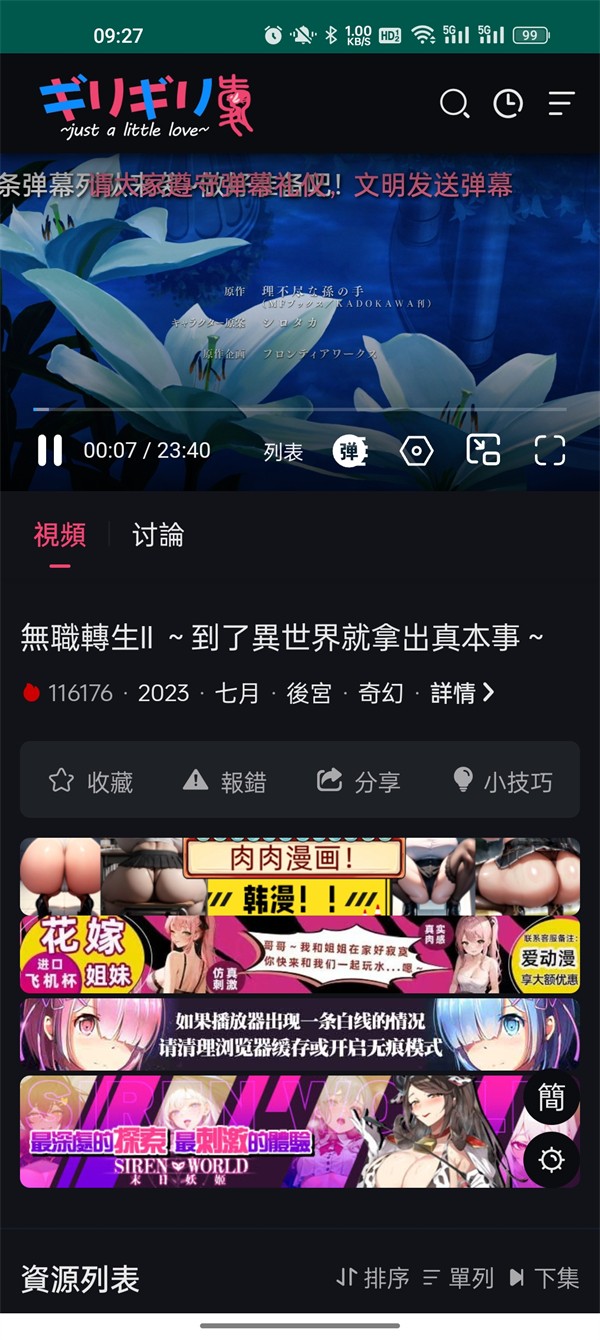Viewport: 600px width, 1340px height.
Task: Open watch history clock icon
Action: pos(508,103)
